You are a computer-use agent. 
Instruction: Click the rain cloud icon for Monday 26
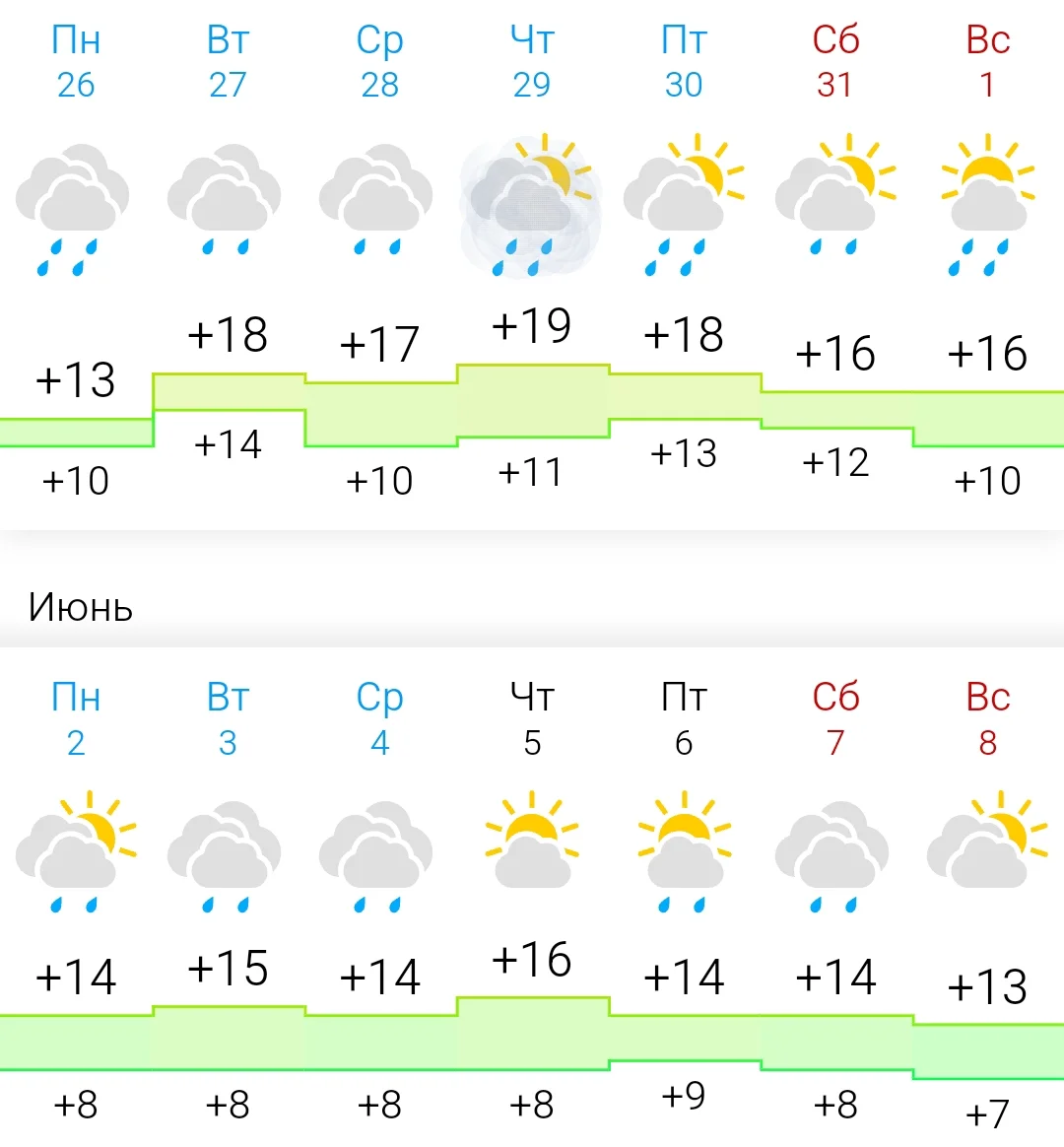click(x=71, y=202)
